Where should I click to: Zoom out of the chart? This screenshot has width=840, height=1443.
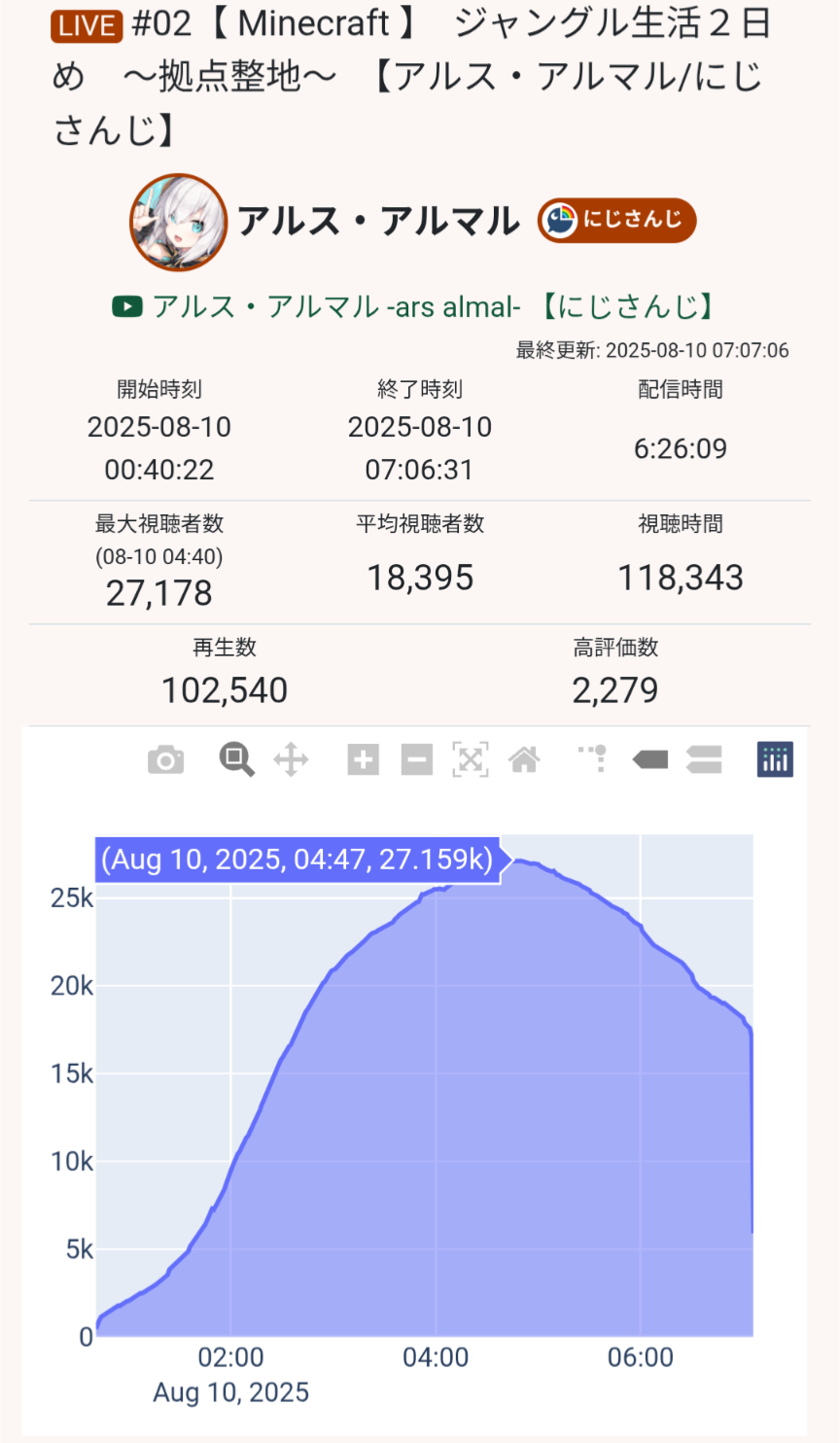[x=417, y=759]
